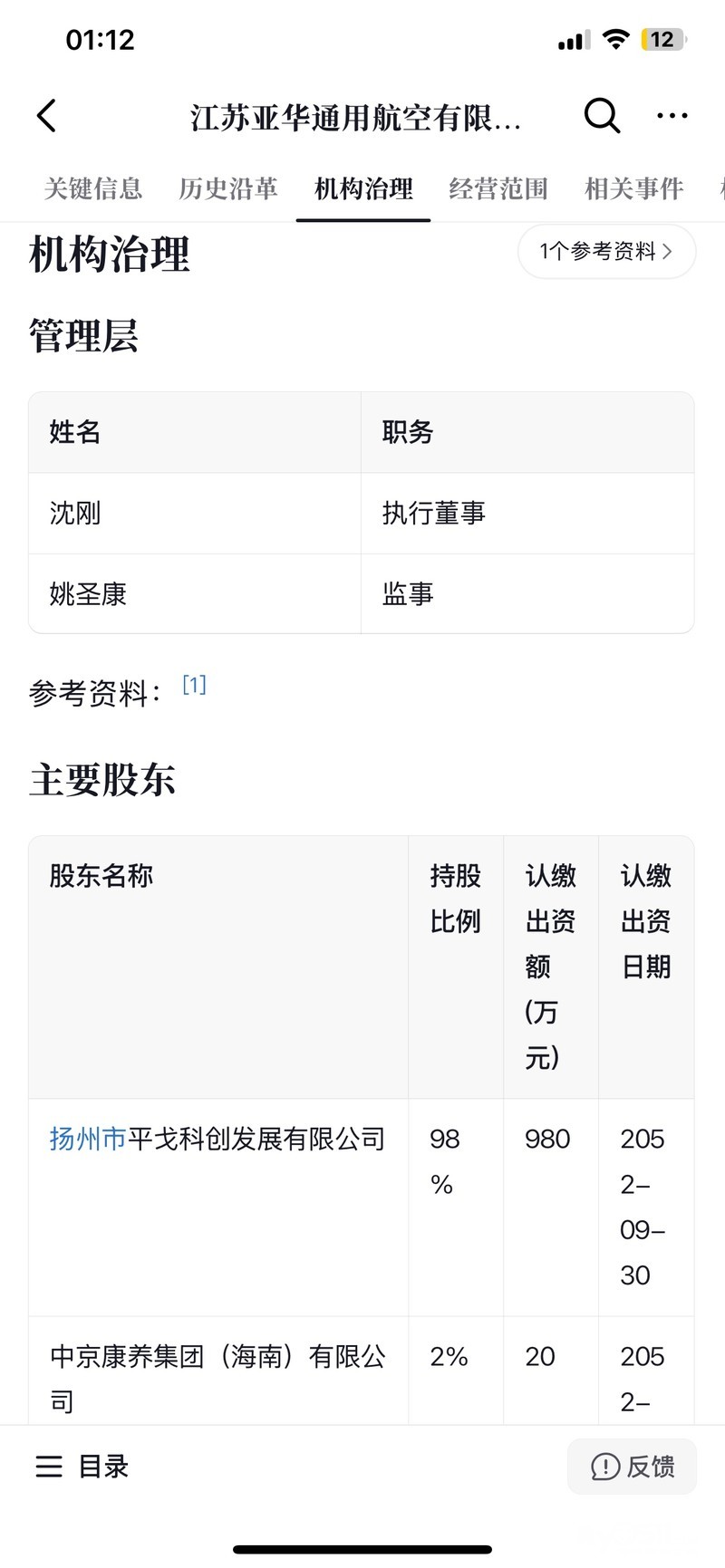Open the search magnifier icon

click(x=602, y=116)
